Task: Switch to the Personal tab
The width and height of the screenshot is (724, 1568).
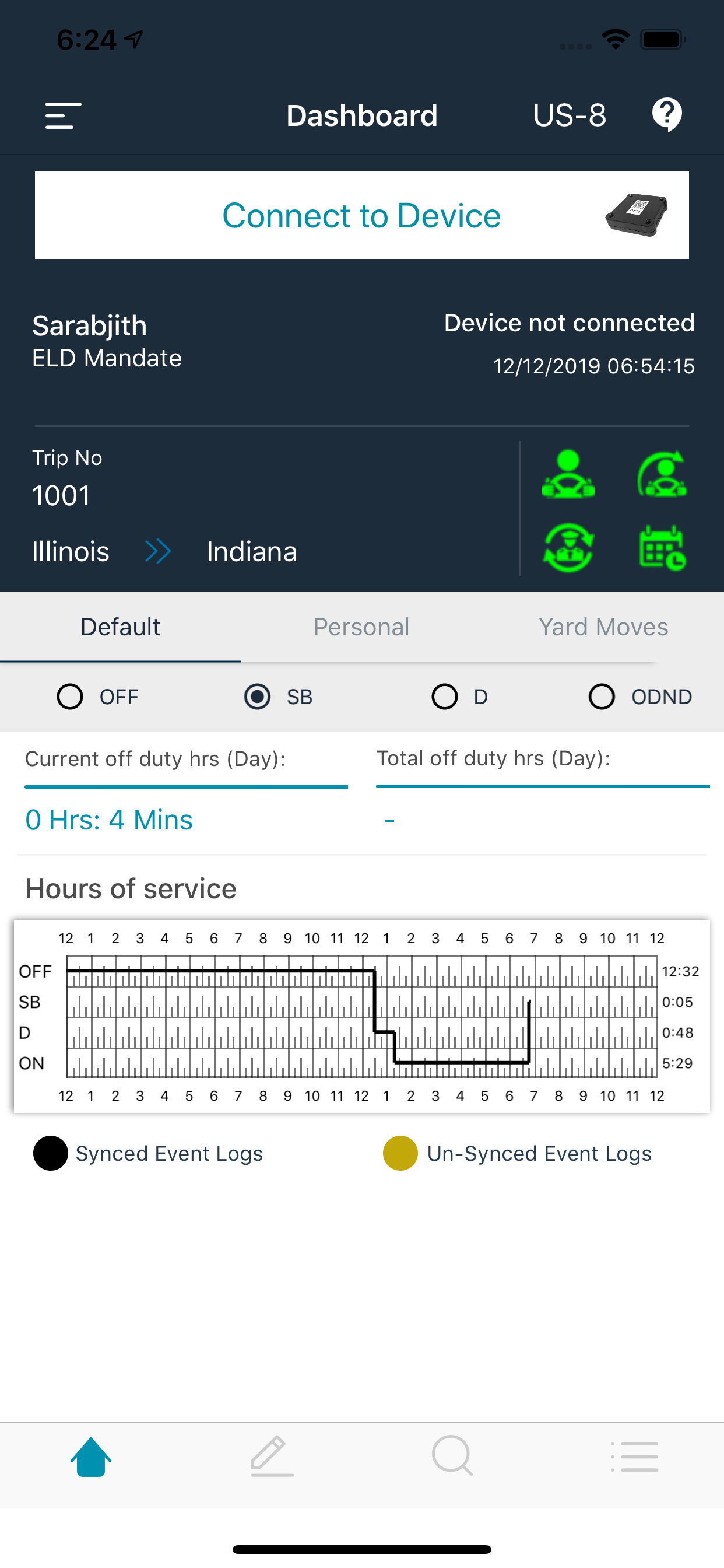Action: pyautogui.click(x=361, y=627)
